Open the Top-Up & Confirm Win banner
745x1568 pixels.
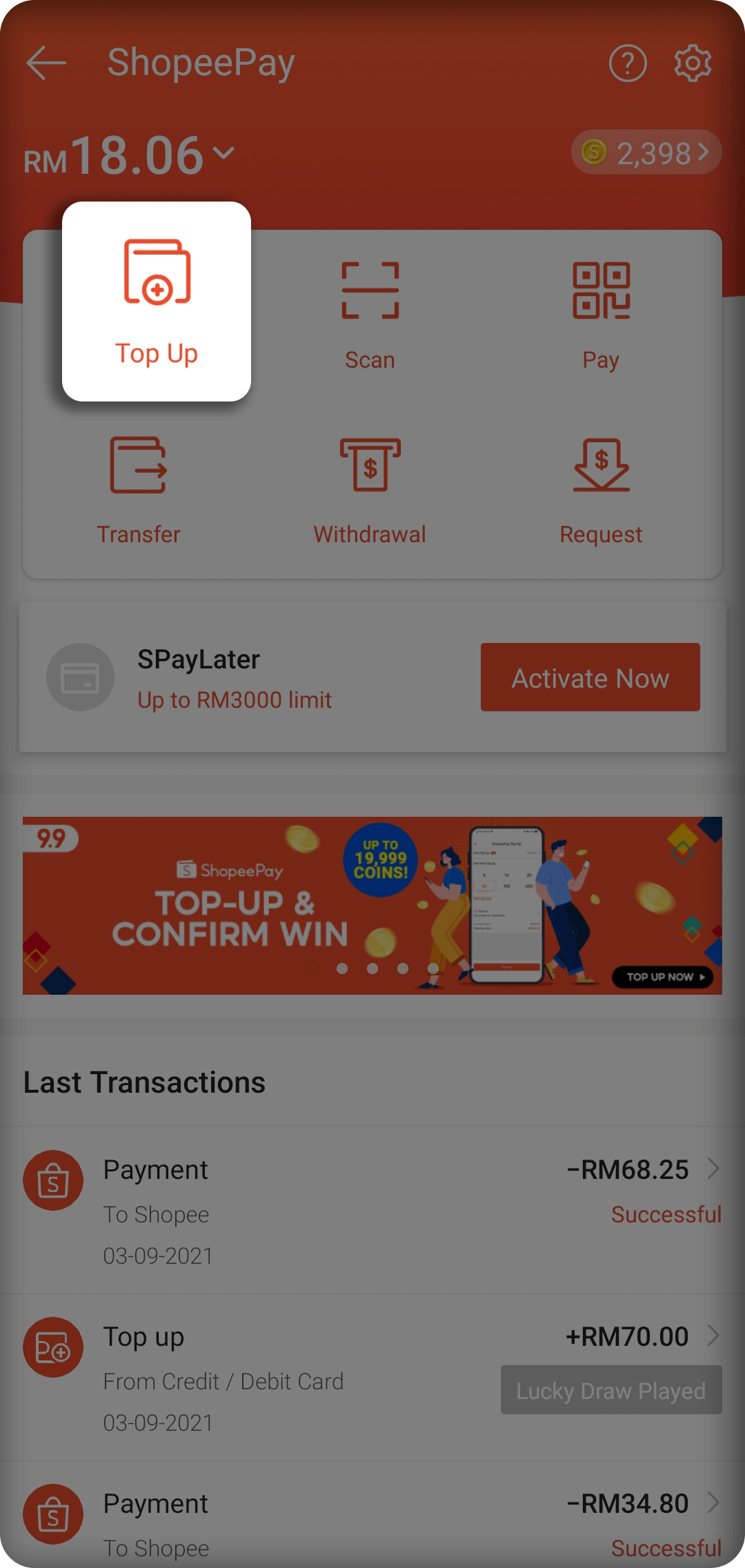372,906
